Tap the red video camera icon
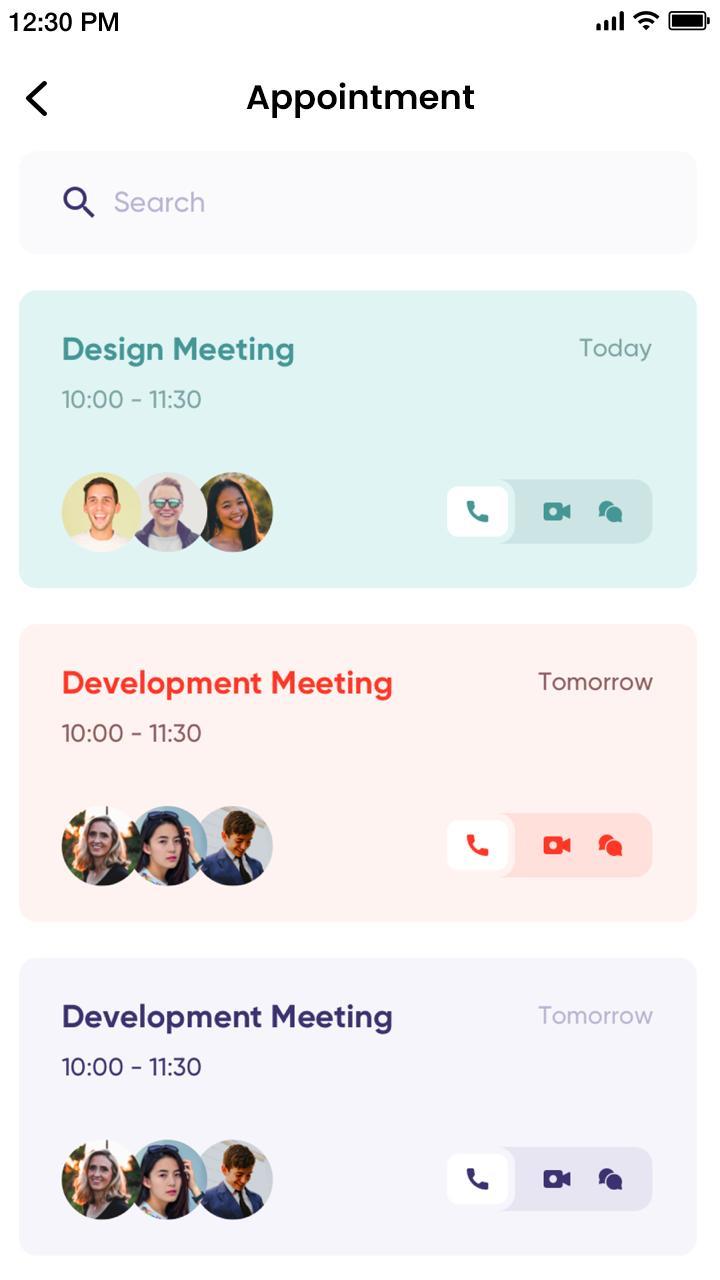Viewport: 720px width, 1280px height. (x=557, y=846)
